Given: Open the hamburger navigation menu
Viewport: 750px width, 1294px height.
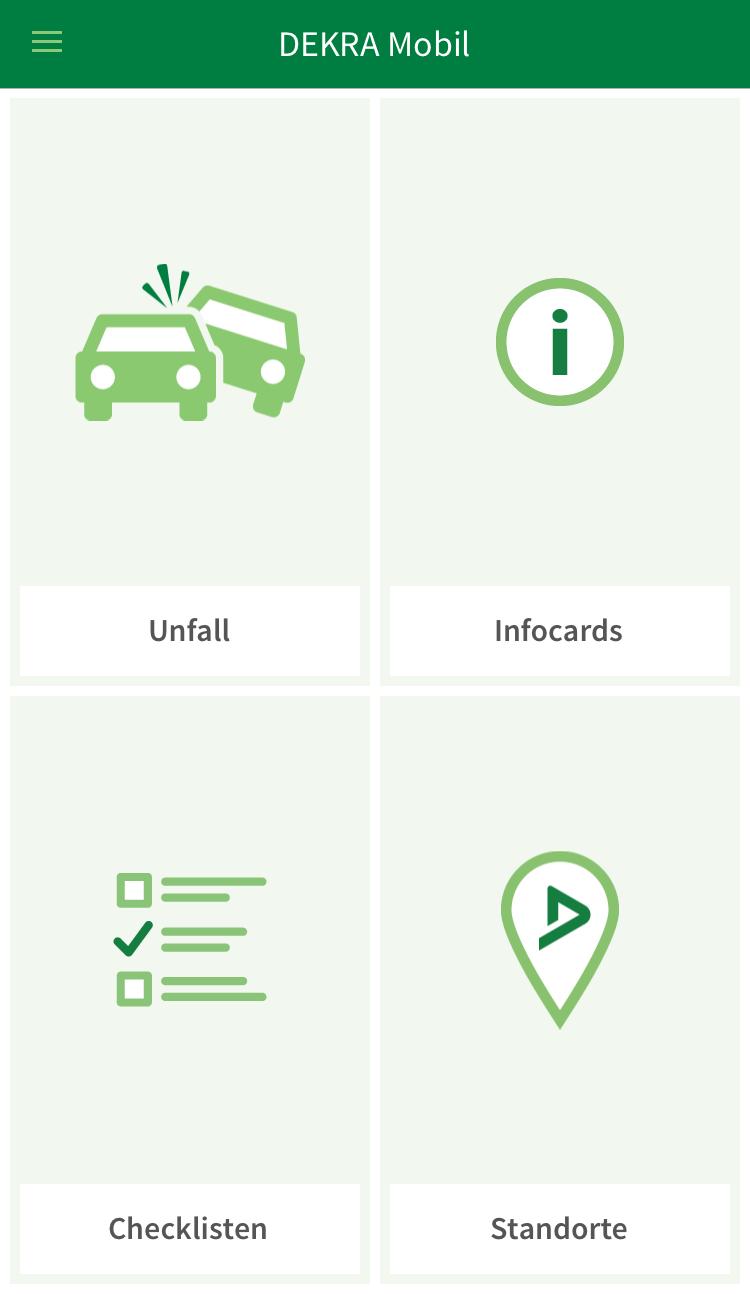Looking at the screenshot, I should click(46, 42).
